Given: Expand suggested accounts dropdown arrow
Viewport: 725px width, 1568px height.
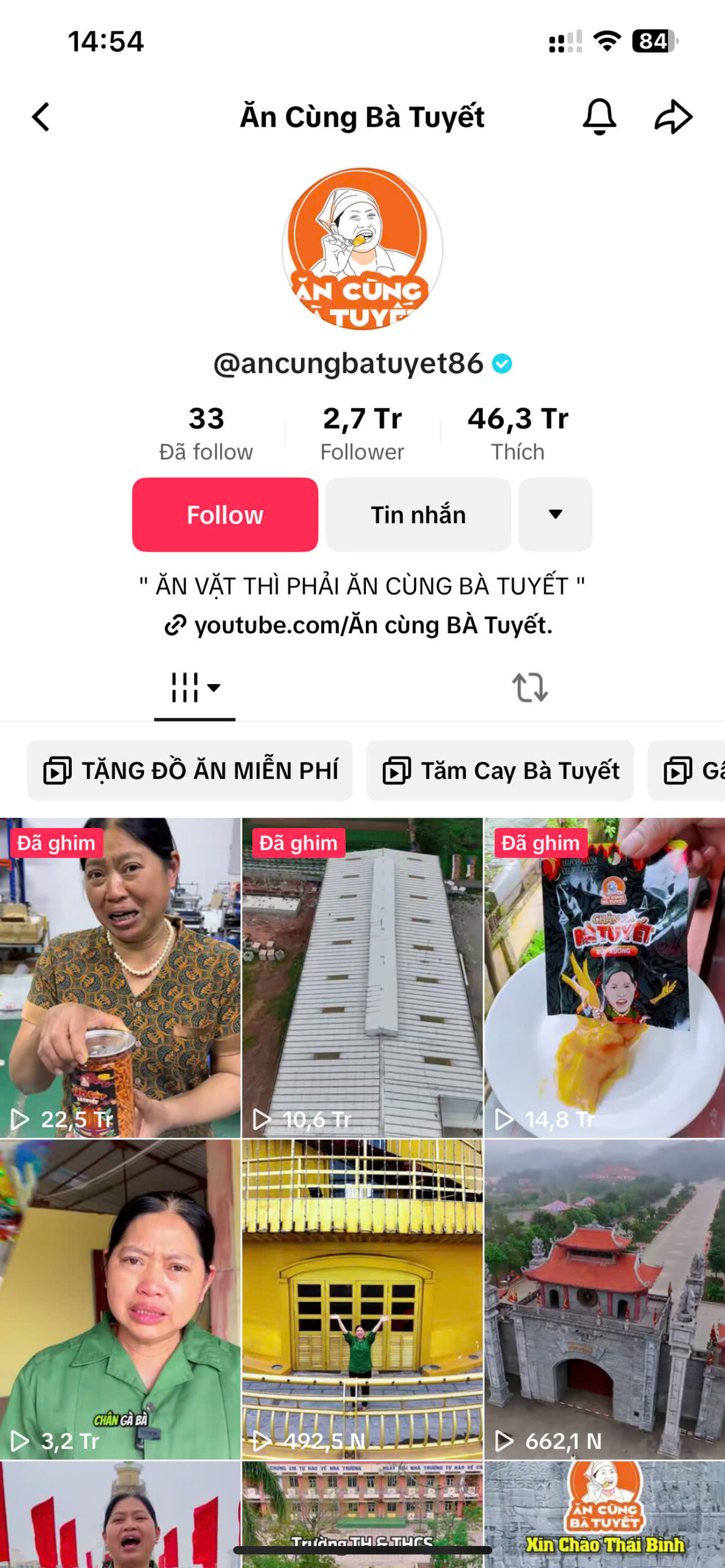Looking at the screenshot, I should point(555,514).
